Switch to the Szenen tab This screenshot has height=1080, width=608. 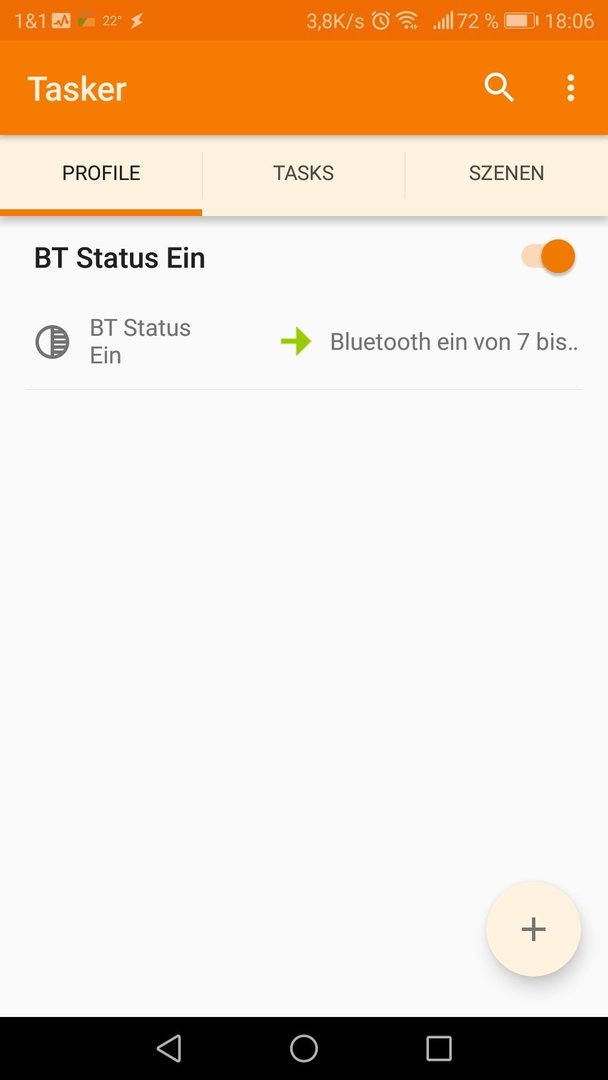(x=506, y=173)
